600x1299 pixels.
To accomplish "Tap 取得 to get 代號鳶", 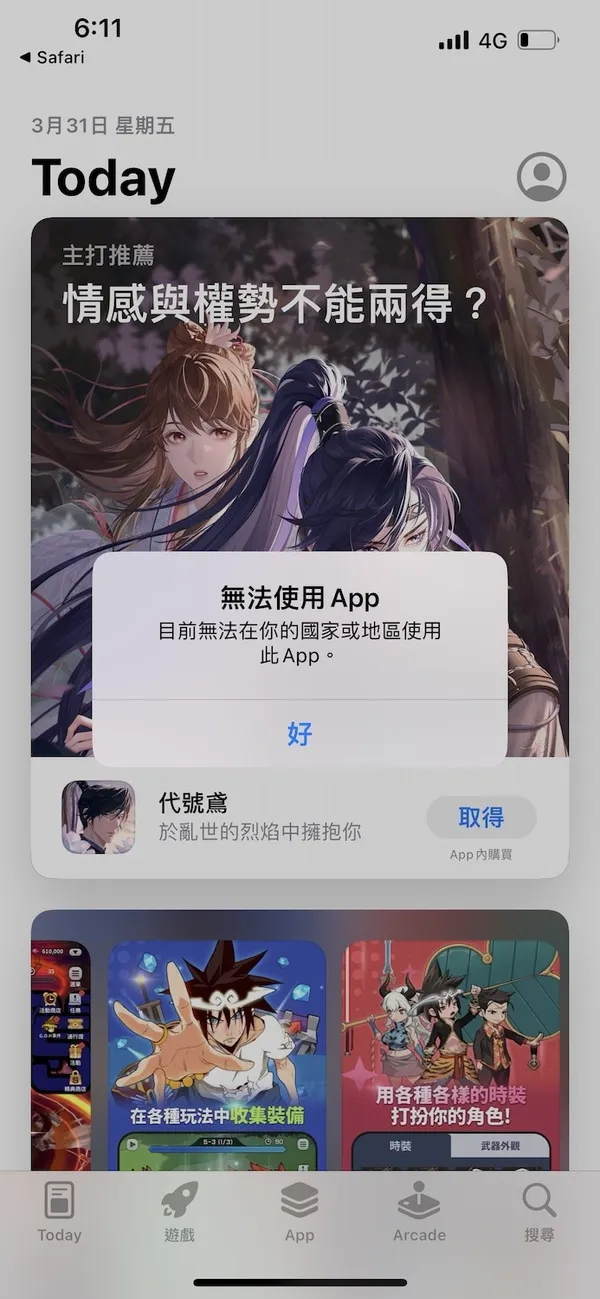I will point(481,817).
